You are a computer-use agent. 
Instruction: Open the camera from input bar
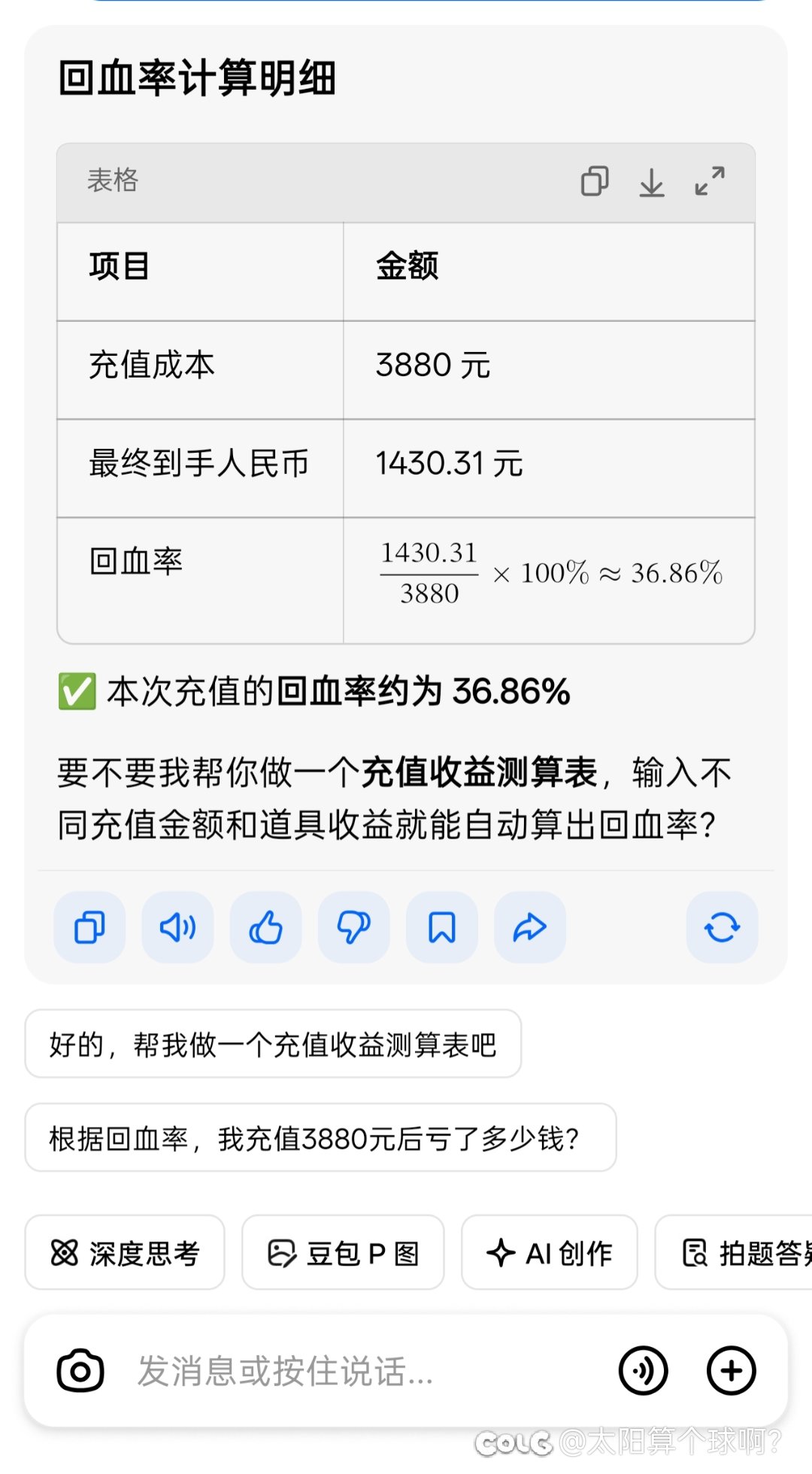[80, 1371]
